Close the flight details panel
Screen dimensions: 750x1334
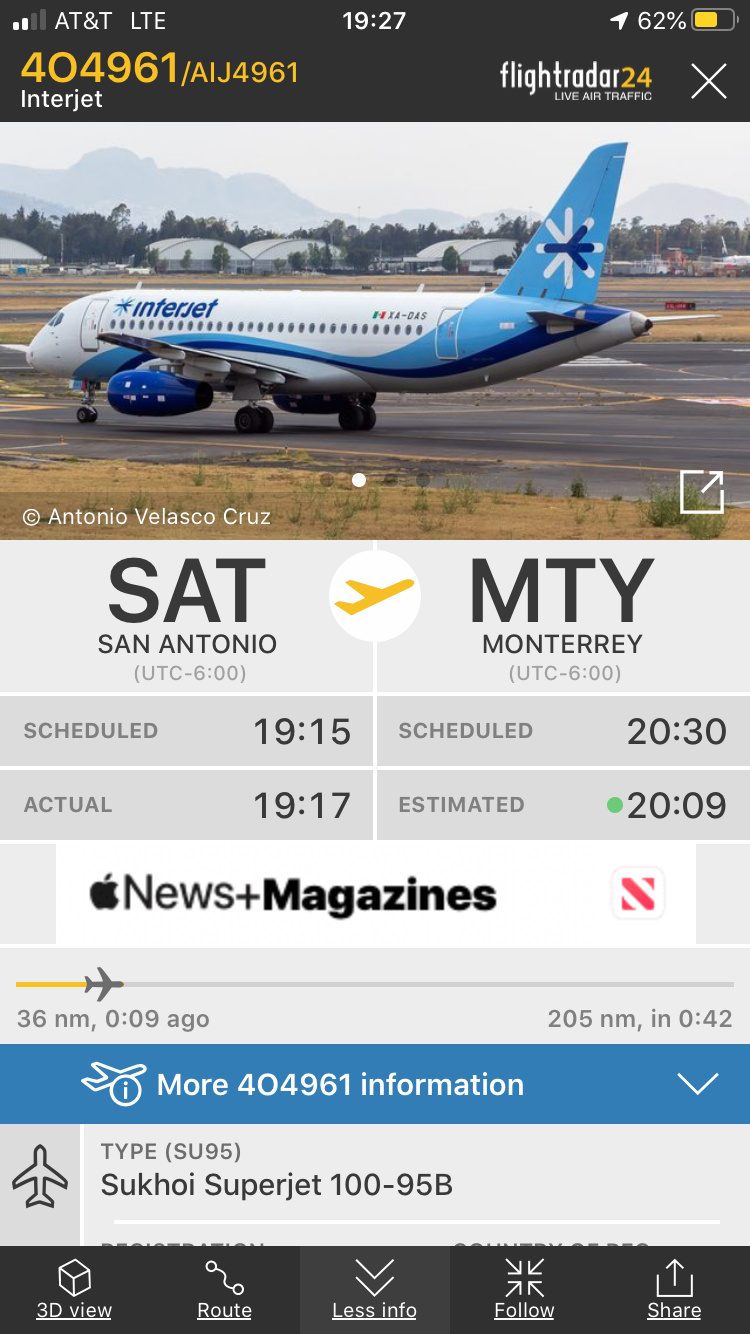click(708, 81)
